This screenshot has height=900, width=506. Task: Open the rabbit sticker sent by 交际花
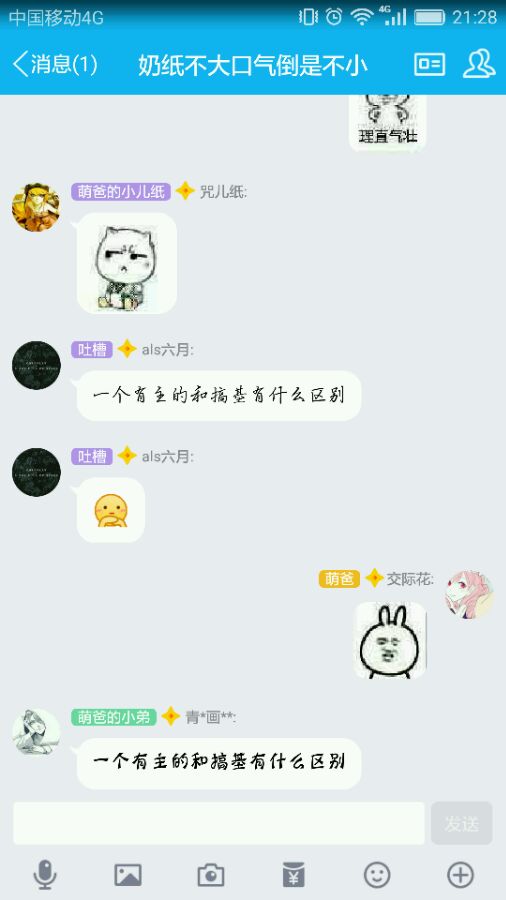[390, 640]
